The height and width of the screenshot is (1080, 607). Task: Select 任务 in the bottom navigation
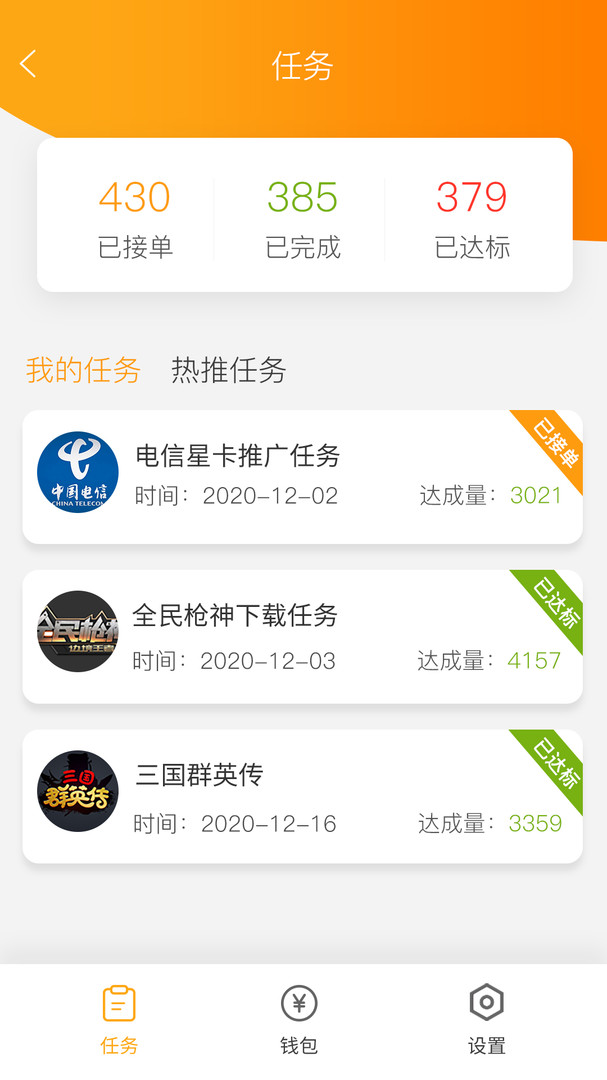(x=119, y=1020)
